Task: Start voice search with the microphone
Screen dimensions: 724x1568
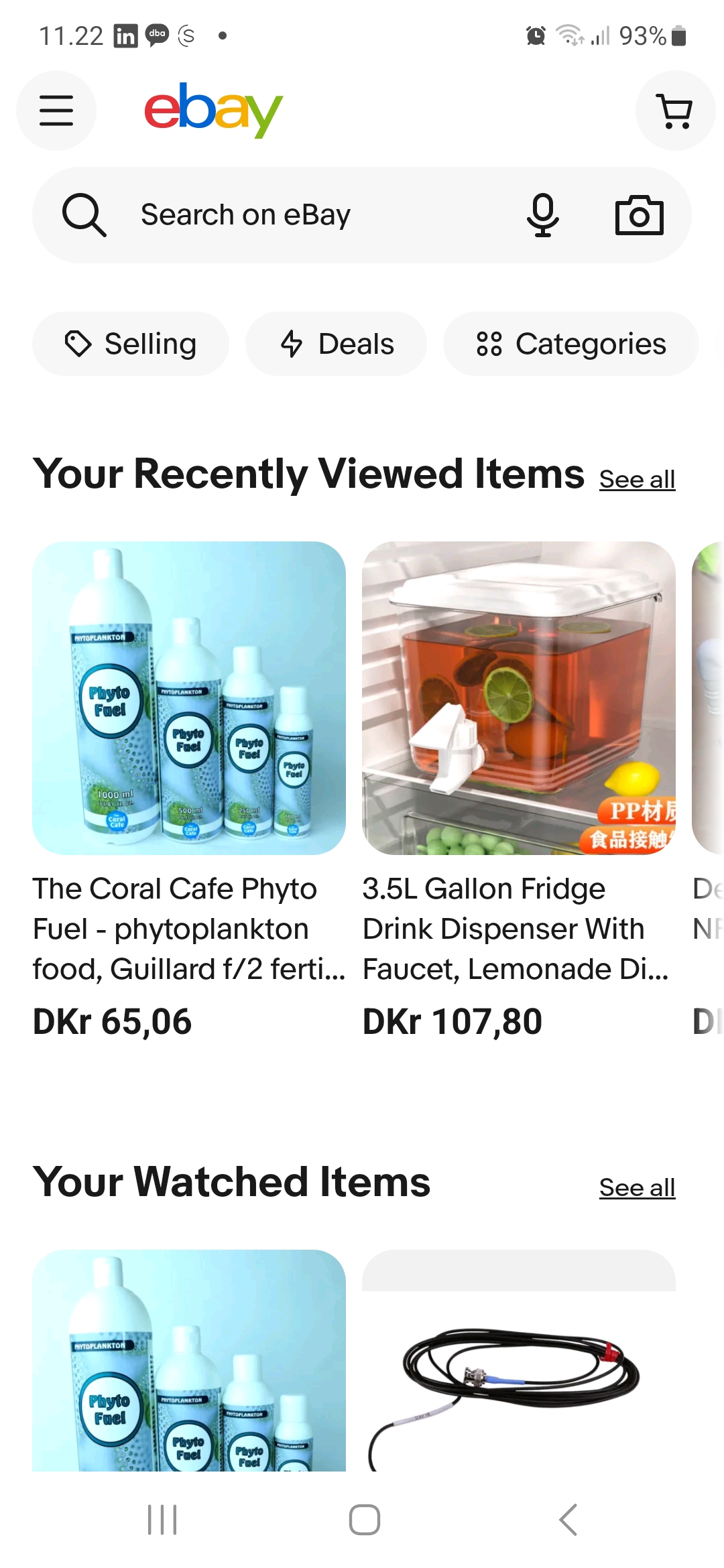Action: pyautogui.click(x=542, y=215)
